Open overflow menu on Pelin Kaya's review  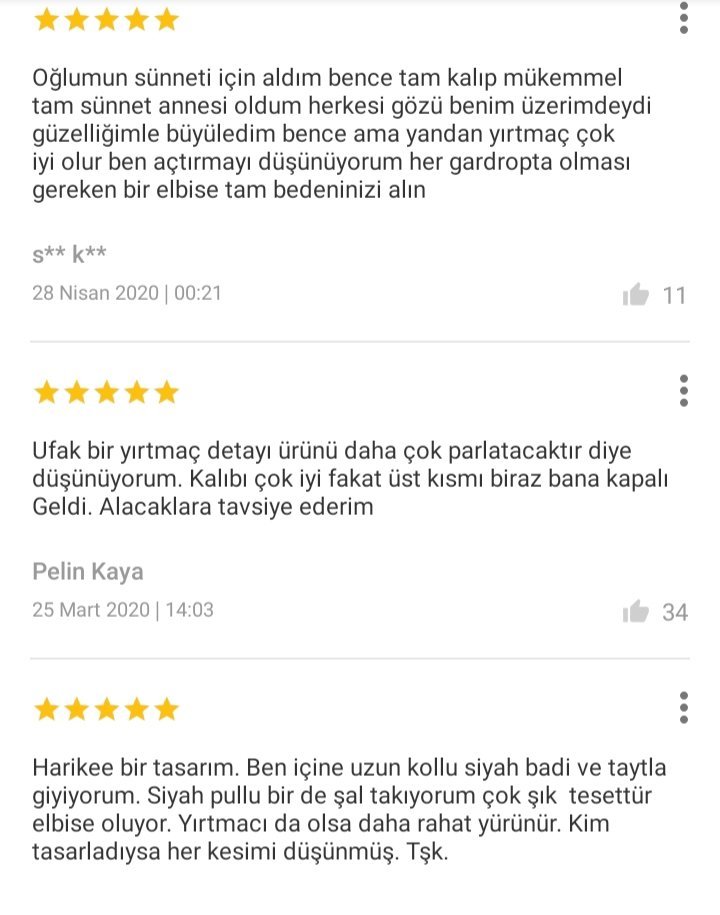[x=684, y=391]
